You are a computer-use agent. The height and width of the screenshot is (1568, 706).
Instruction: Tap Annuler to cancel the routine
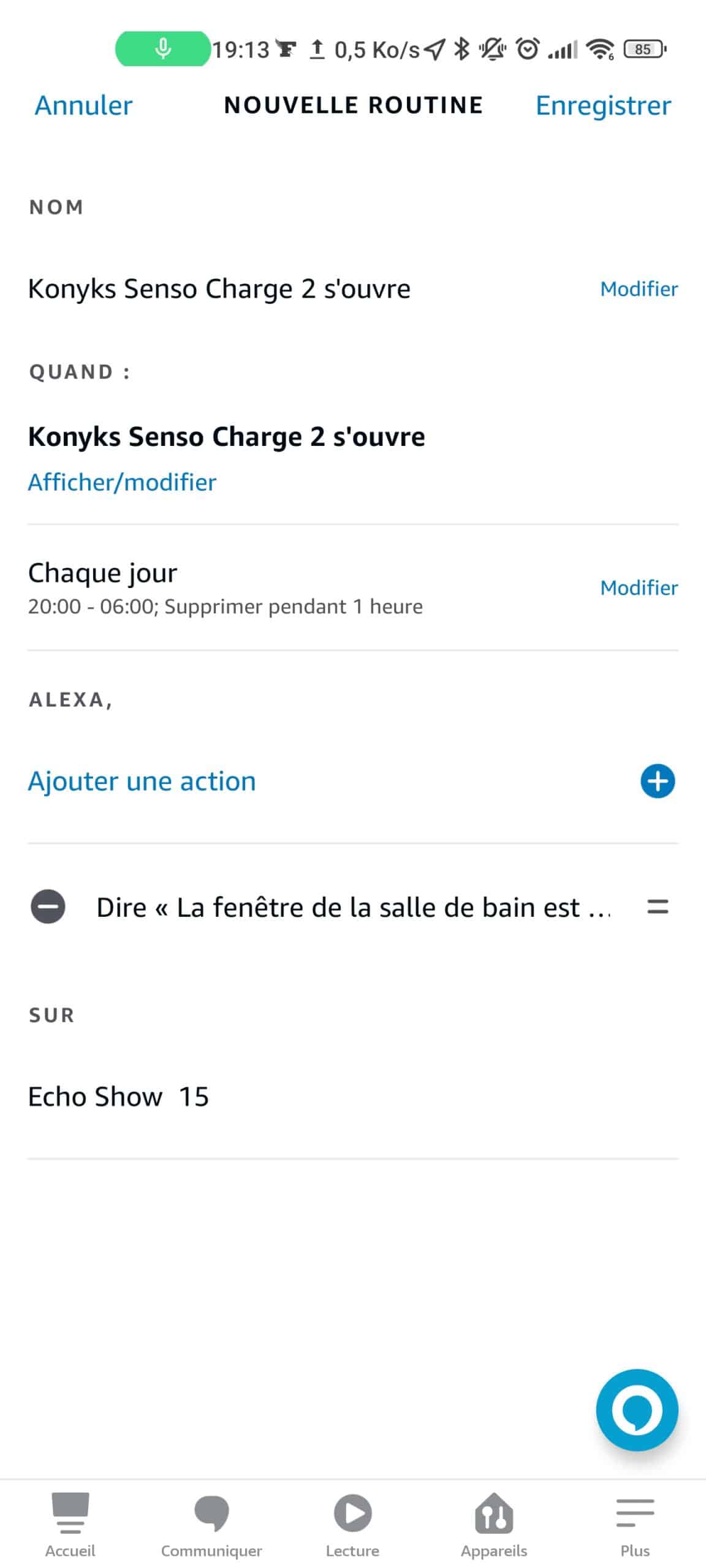[83, 105]
